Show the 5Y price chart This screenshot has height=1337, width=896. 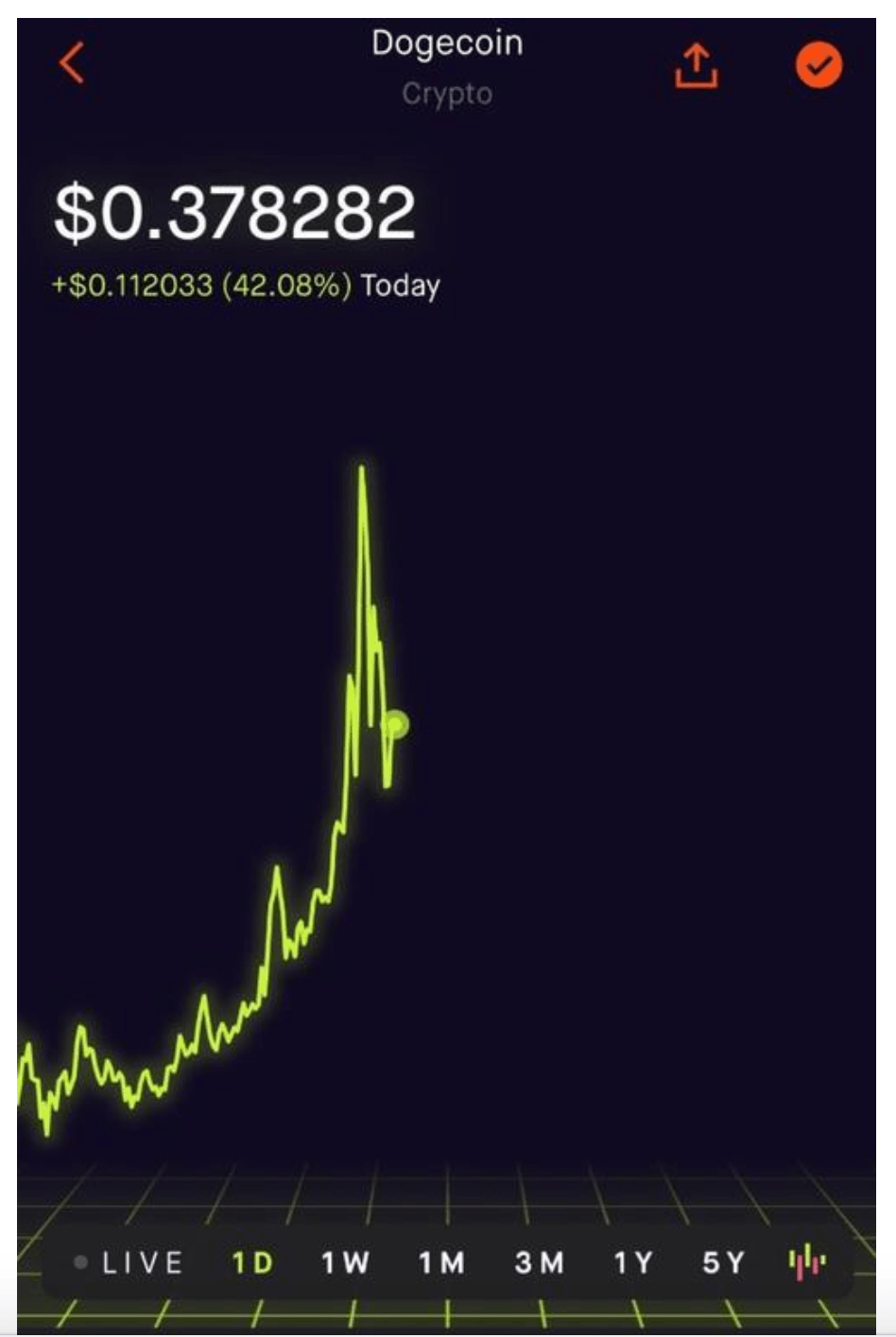point(723,1262)
